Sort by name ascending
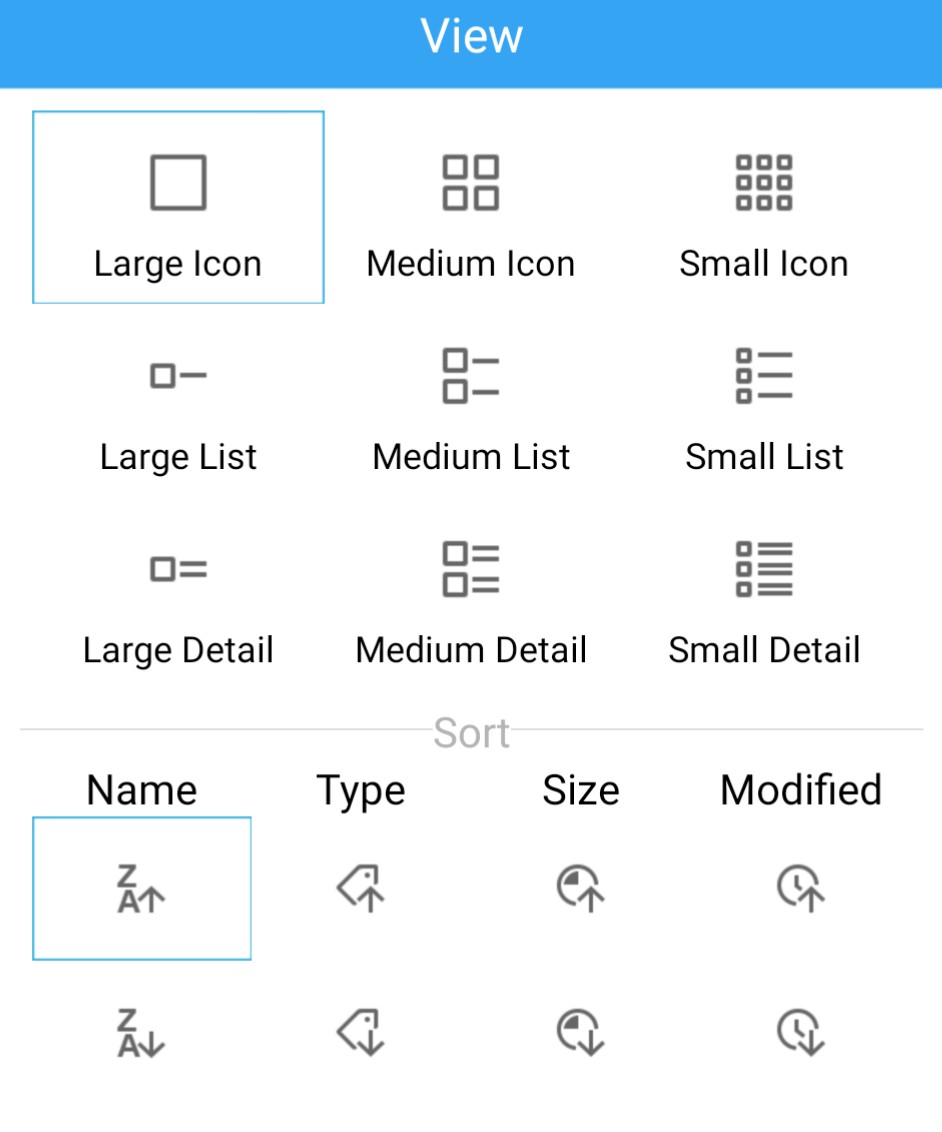 click(141, 888)
